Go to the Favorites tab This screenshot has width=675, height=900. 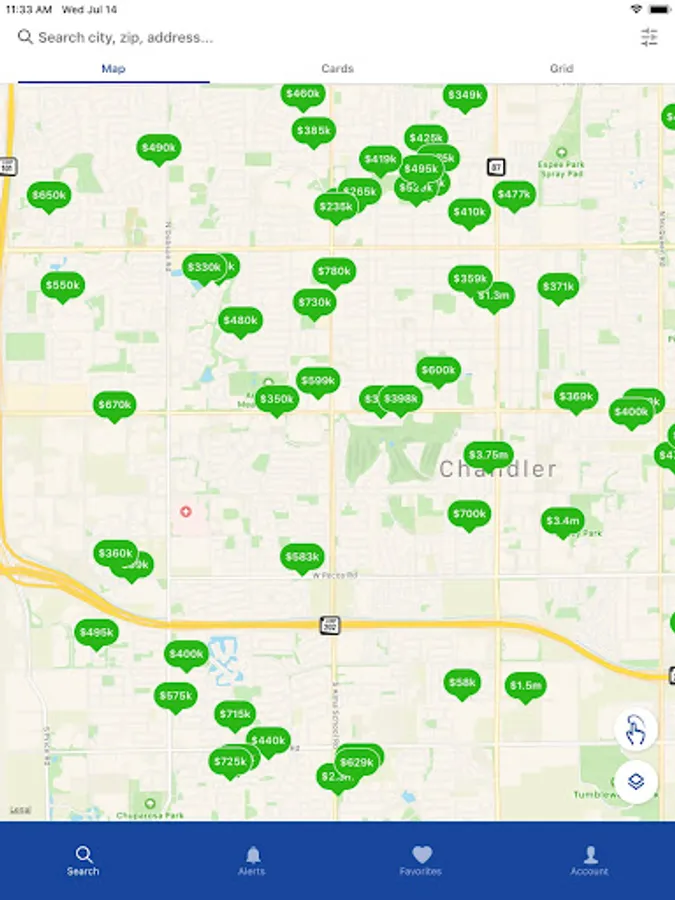click(421, 859)
